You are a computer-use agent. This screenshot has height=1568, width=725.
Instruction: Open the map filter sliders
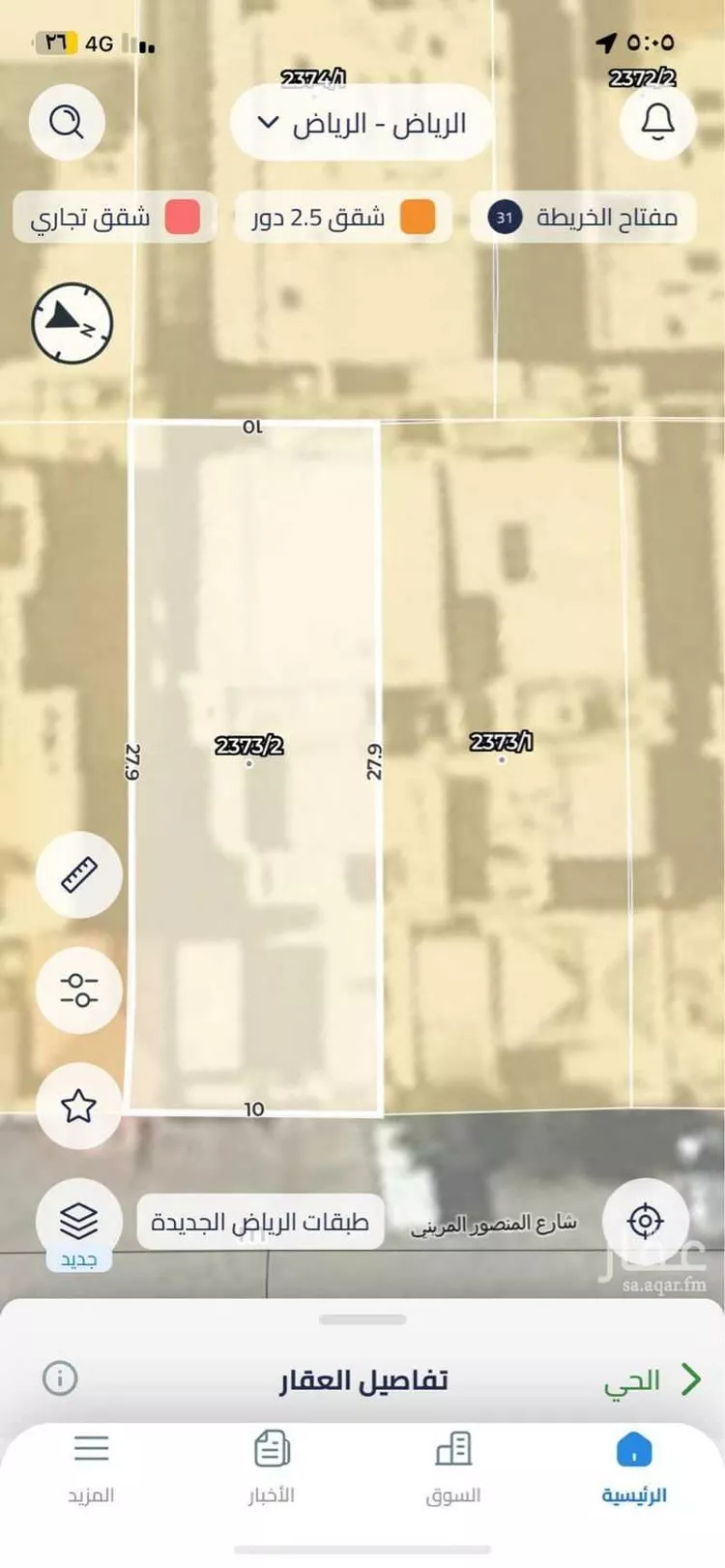coord(78,990)
